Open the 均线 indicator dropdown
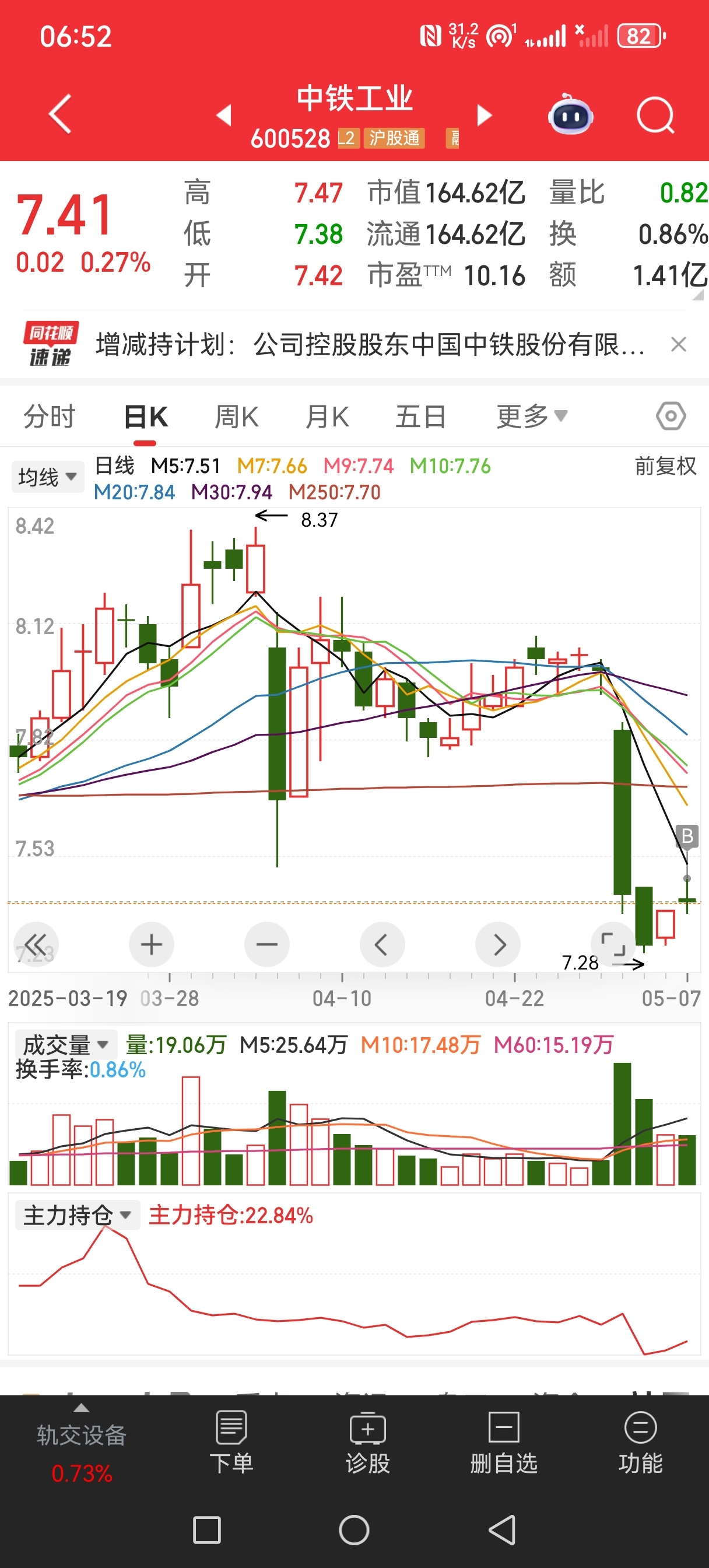709x1568 pixels. pyautogui.click(x=47, y=477)
